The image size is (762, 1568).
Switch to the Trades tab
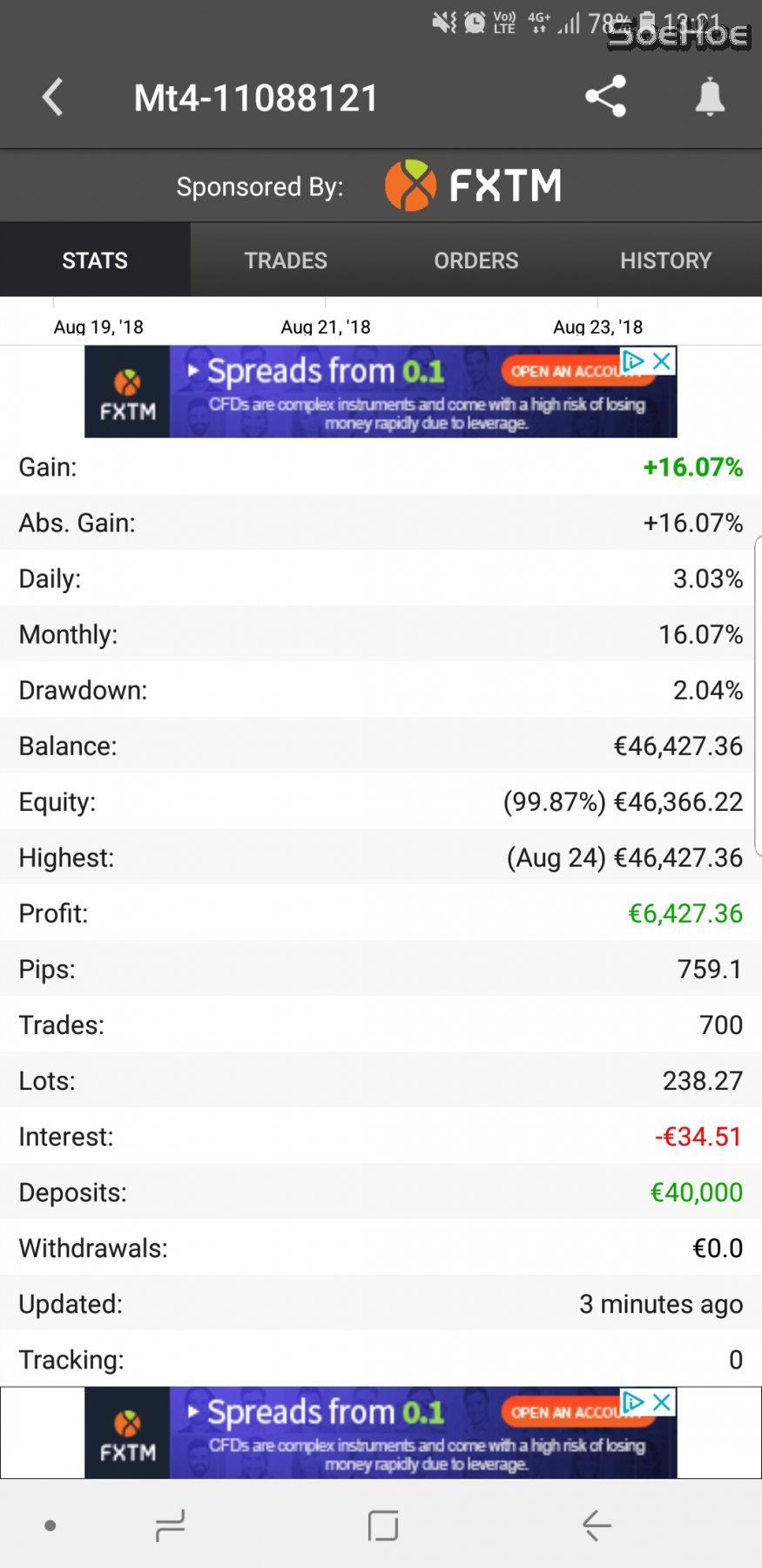(x=286, y=260)
